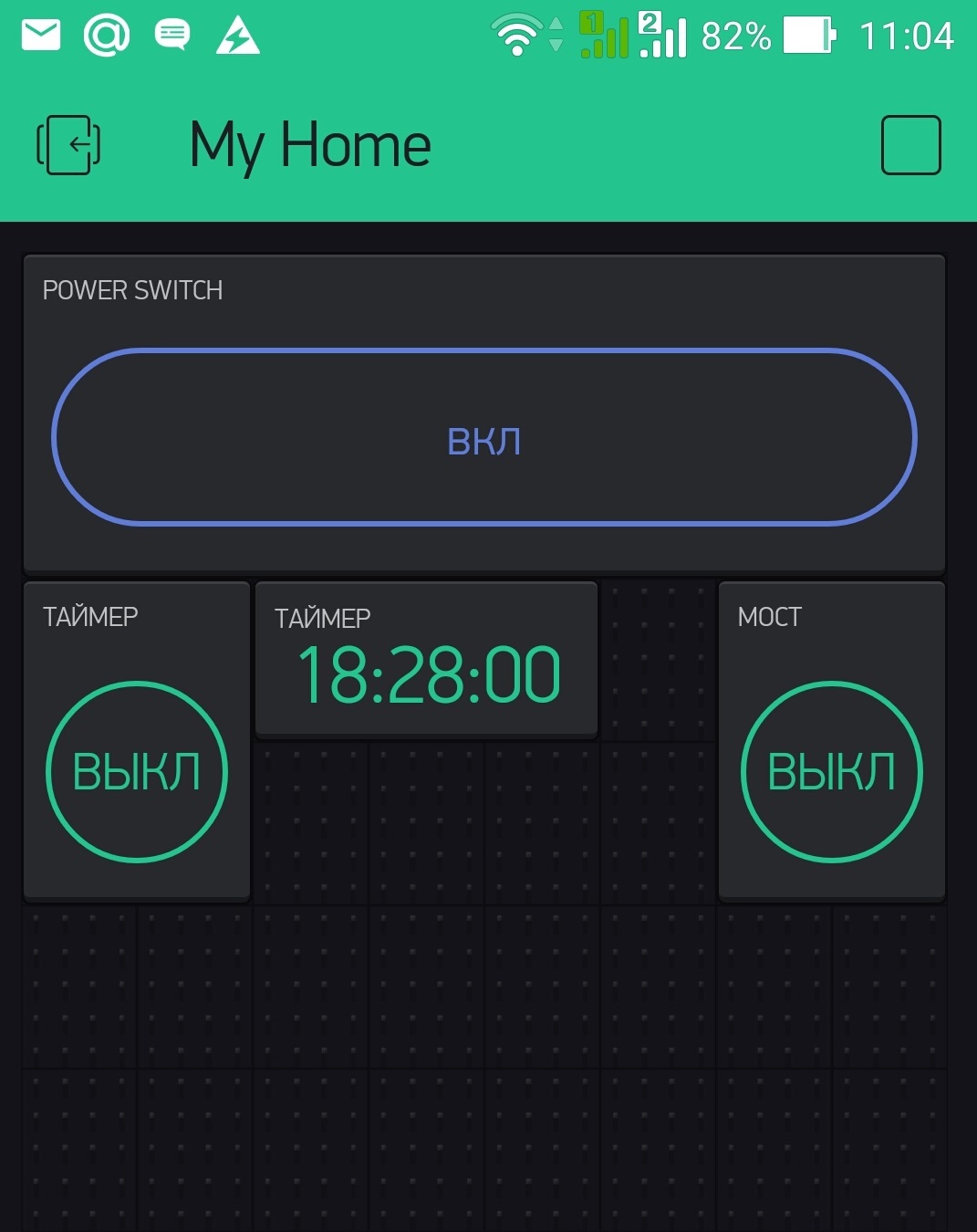This screenshot has width=977, height=1232.
Task: Open the ТАЙМЕР 18:28:00 time widget
Action: (427, 660)
